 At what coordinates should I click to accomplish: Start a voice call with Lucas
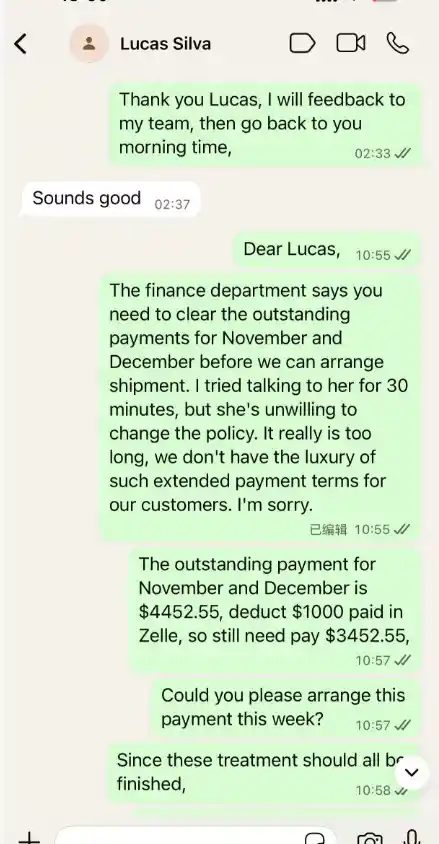tap(398, 43)
